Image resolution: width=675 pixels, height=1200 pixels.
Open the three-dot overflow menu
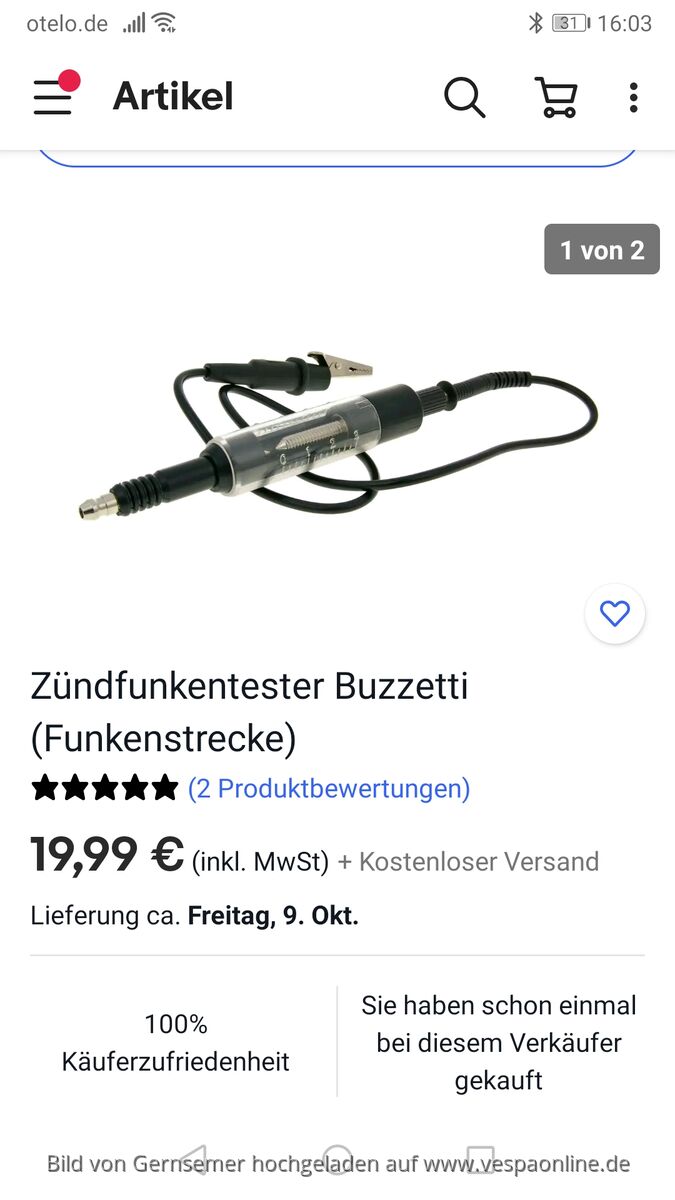coord(633,97)
